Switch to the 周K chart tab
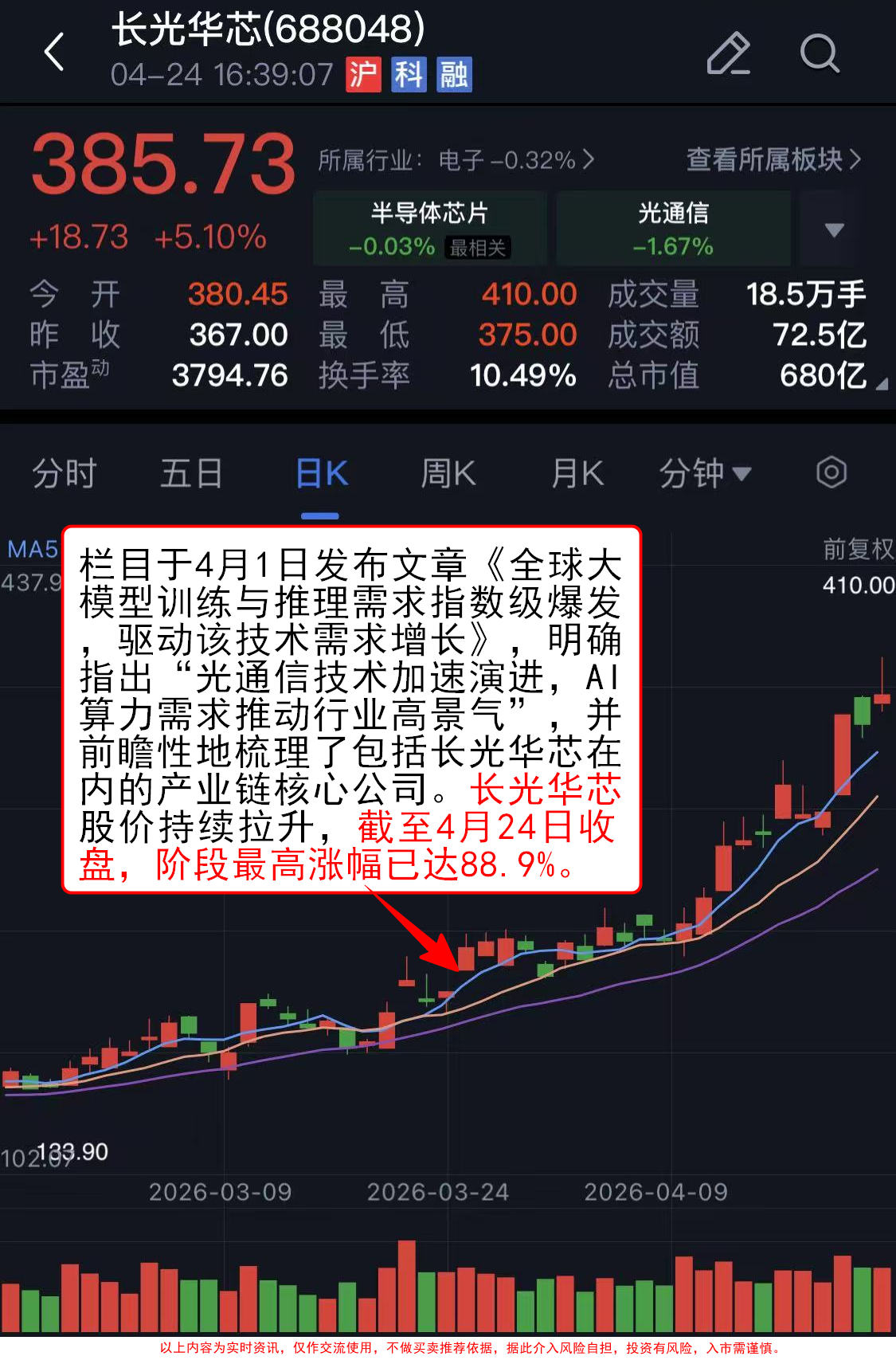The height and width of the screenshot is (1360, 896). [x=448, y=474]
